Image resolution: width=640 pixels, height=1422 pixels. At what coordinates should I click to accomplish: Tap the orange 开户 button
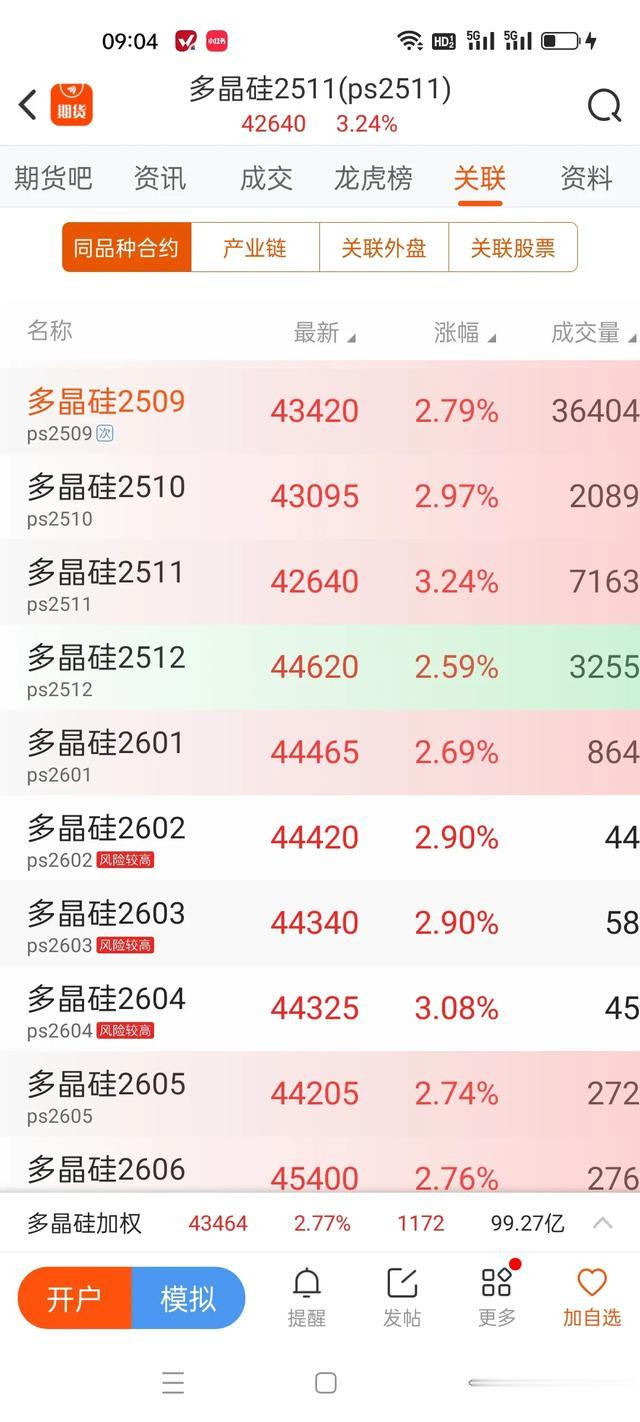point(75,1298)
